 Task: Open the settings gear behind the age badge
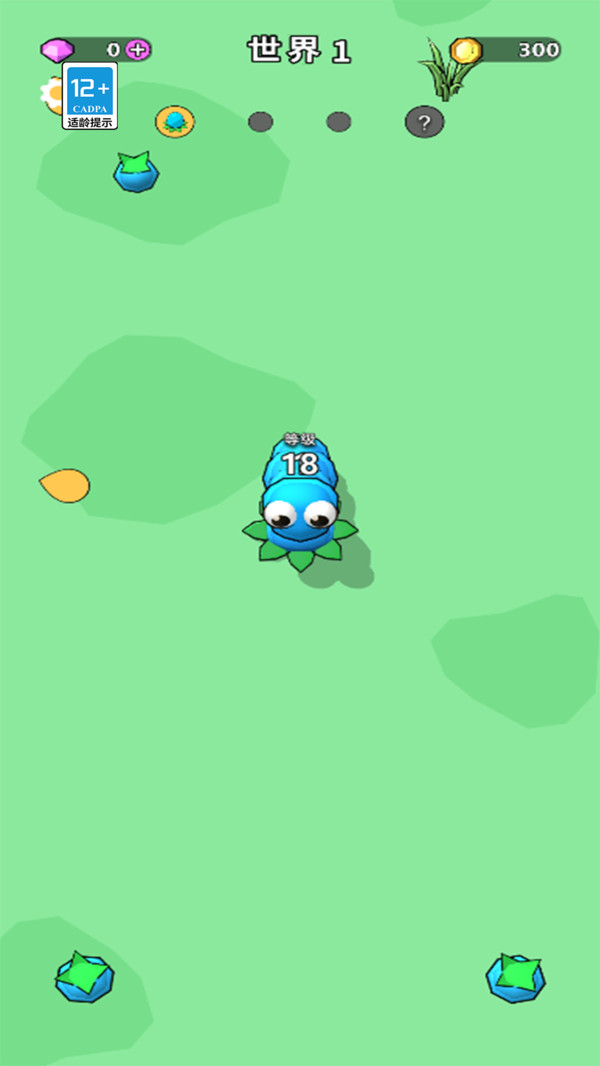pos(51,94)
